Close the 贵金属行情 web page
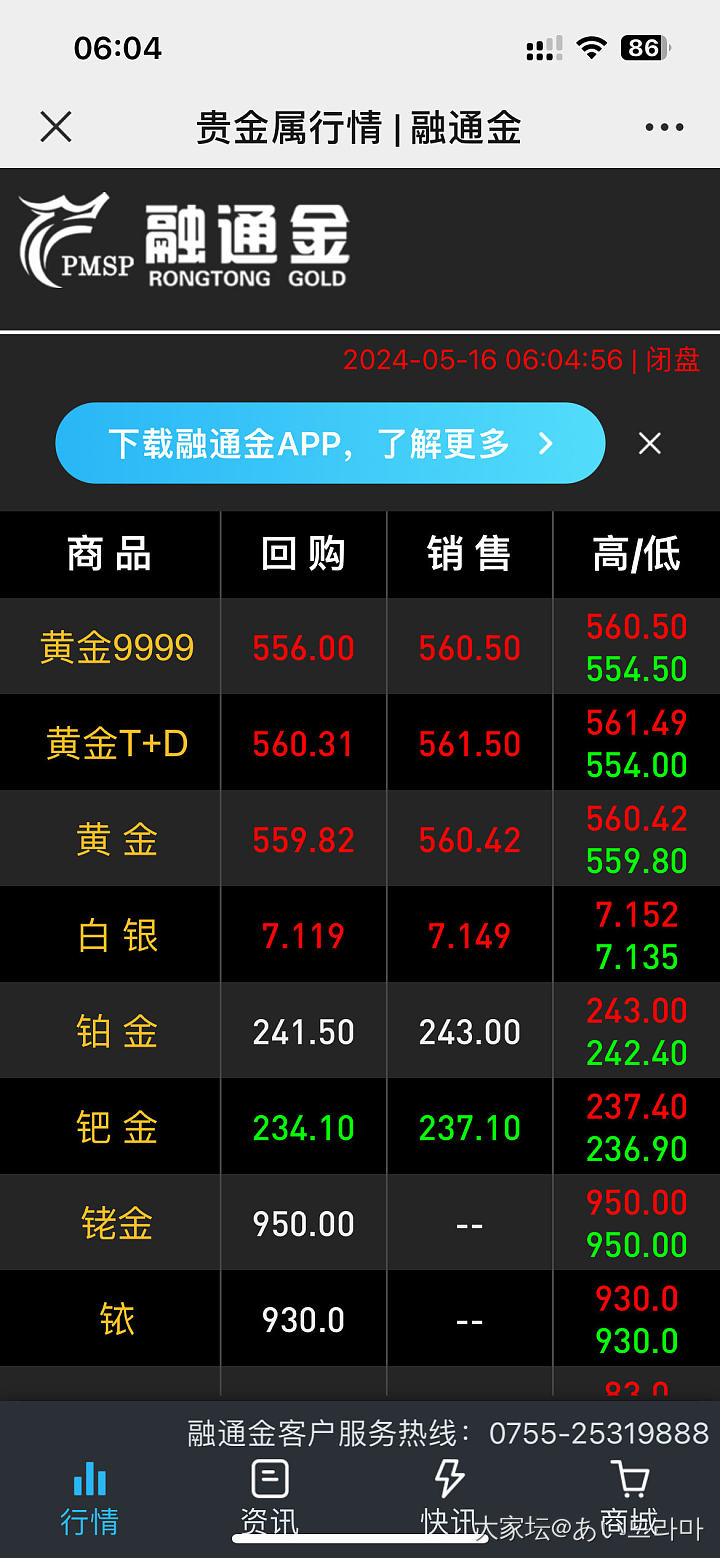 tap(56, 127)
